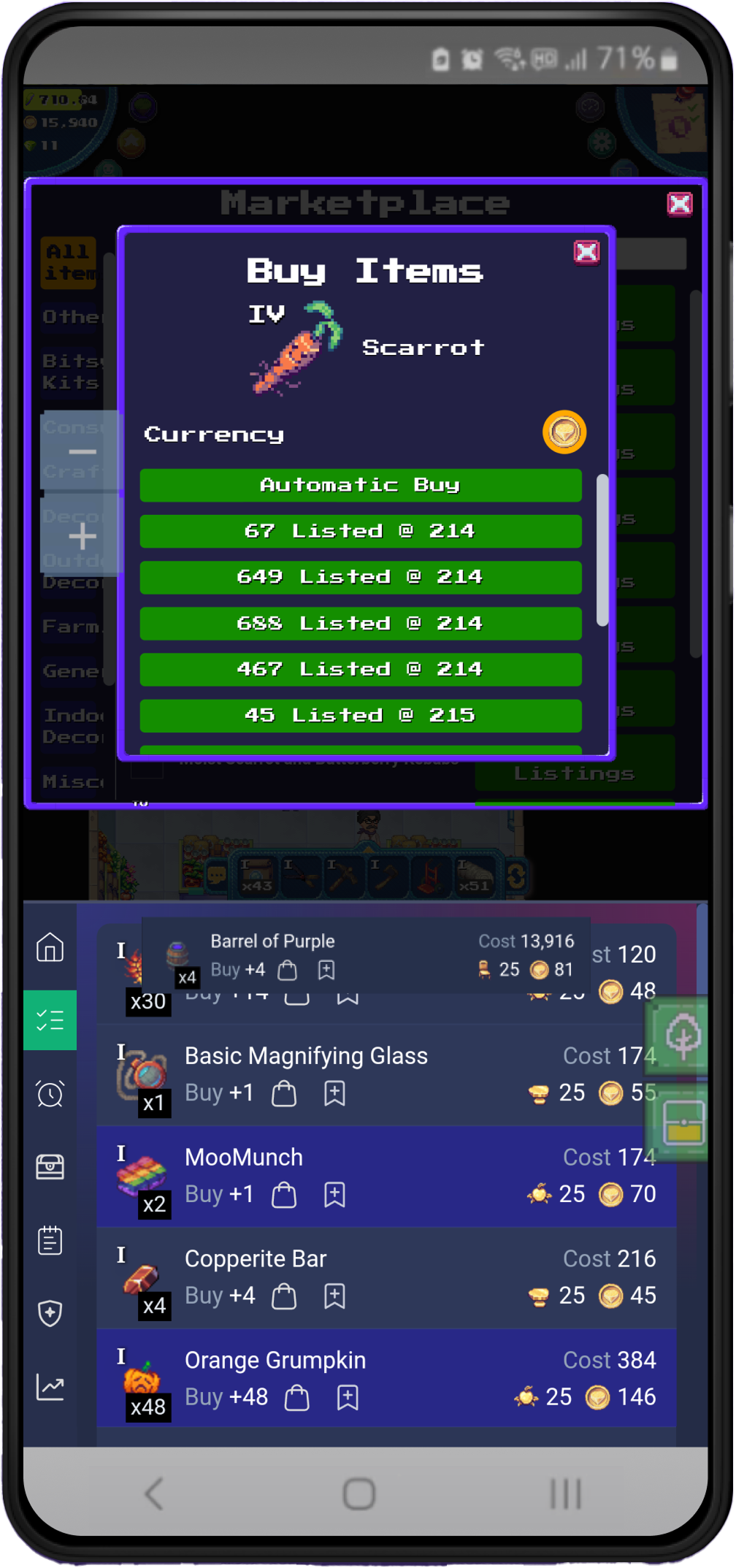Choose the 688 Listed @ 214 listing

pyautogui.click(x=361, y=623)
